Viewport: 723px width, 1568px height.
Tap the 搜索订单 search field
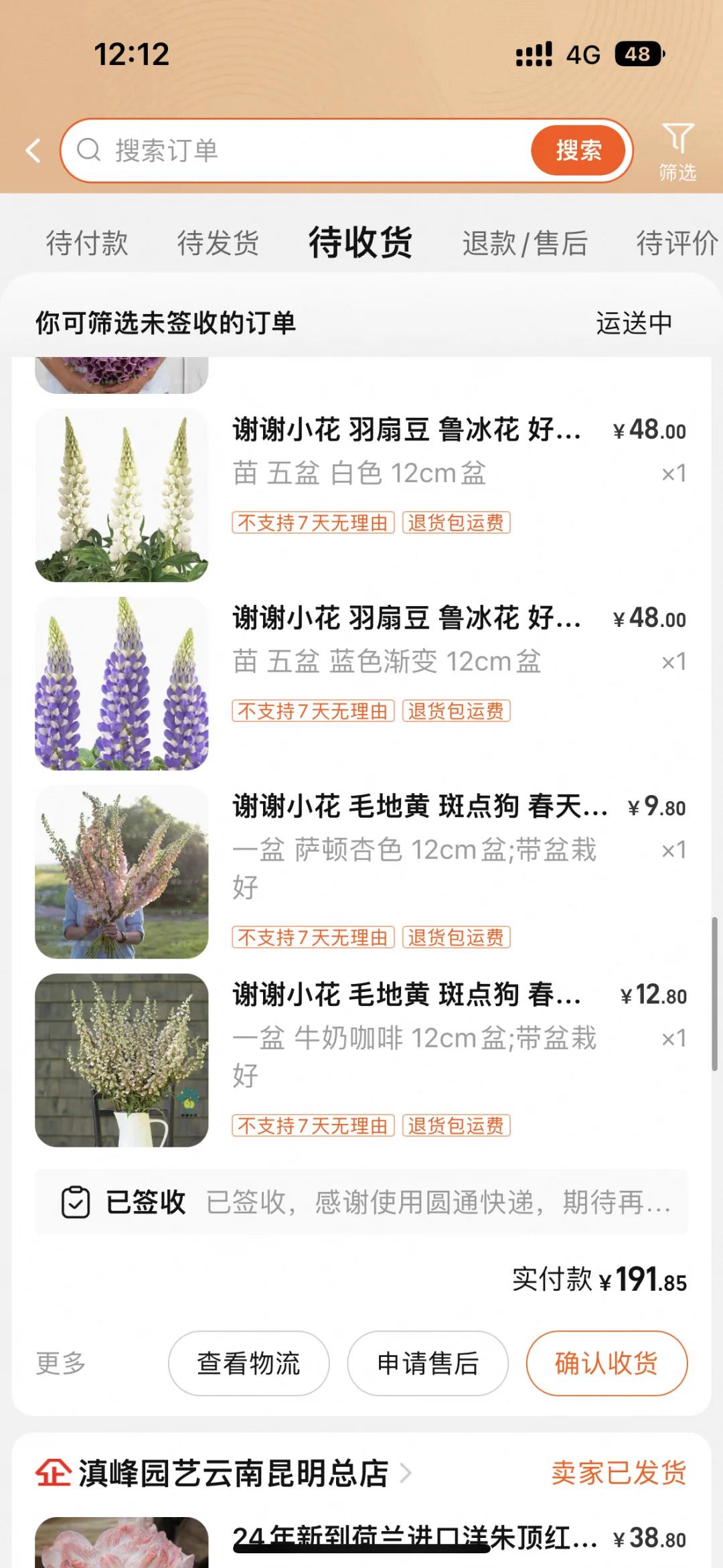point(301,151)
